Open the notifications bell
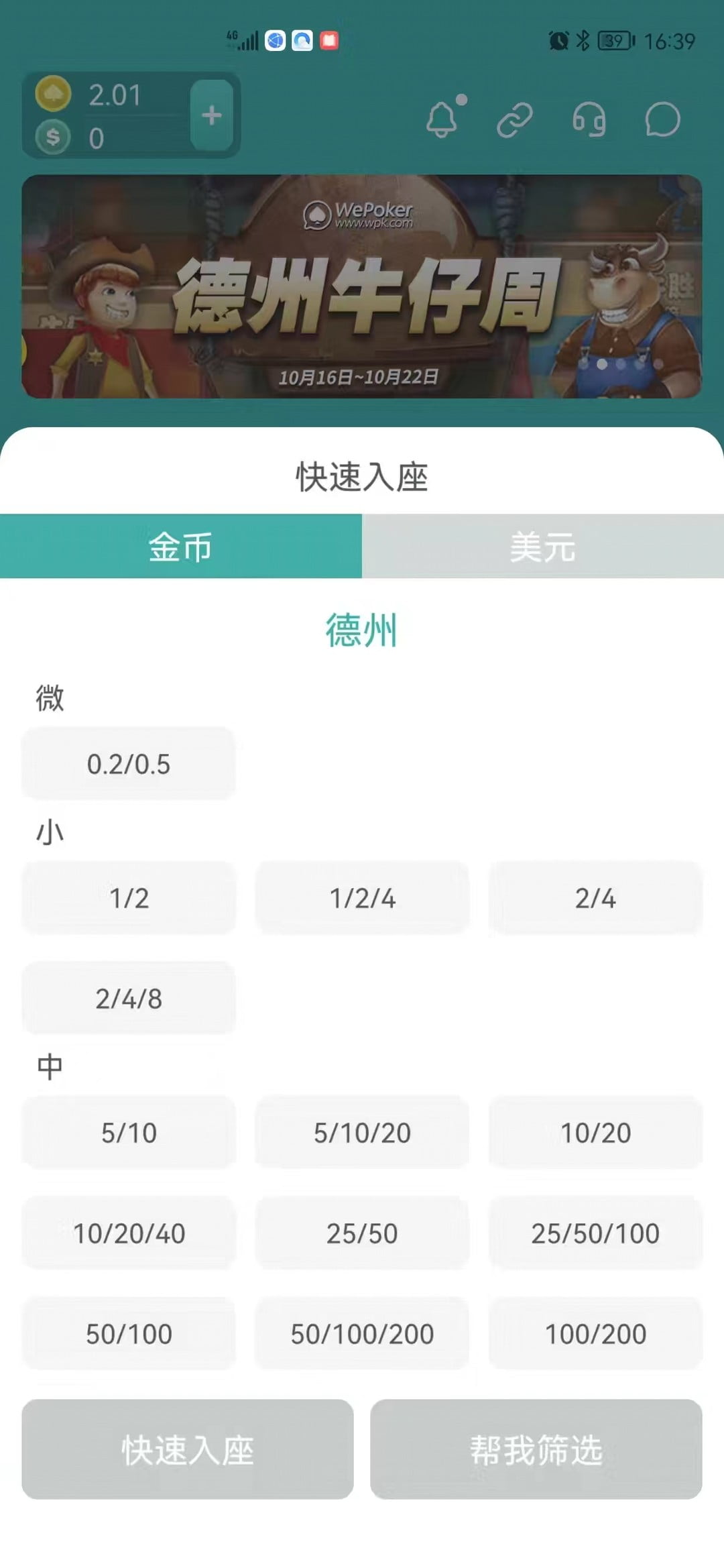 tap(442, 121)
